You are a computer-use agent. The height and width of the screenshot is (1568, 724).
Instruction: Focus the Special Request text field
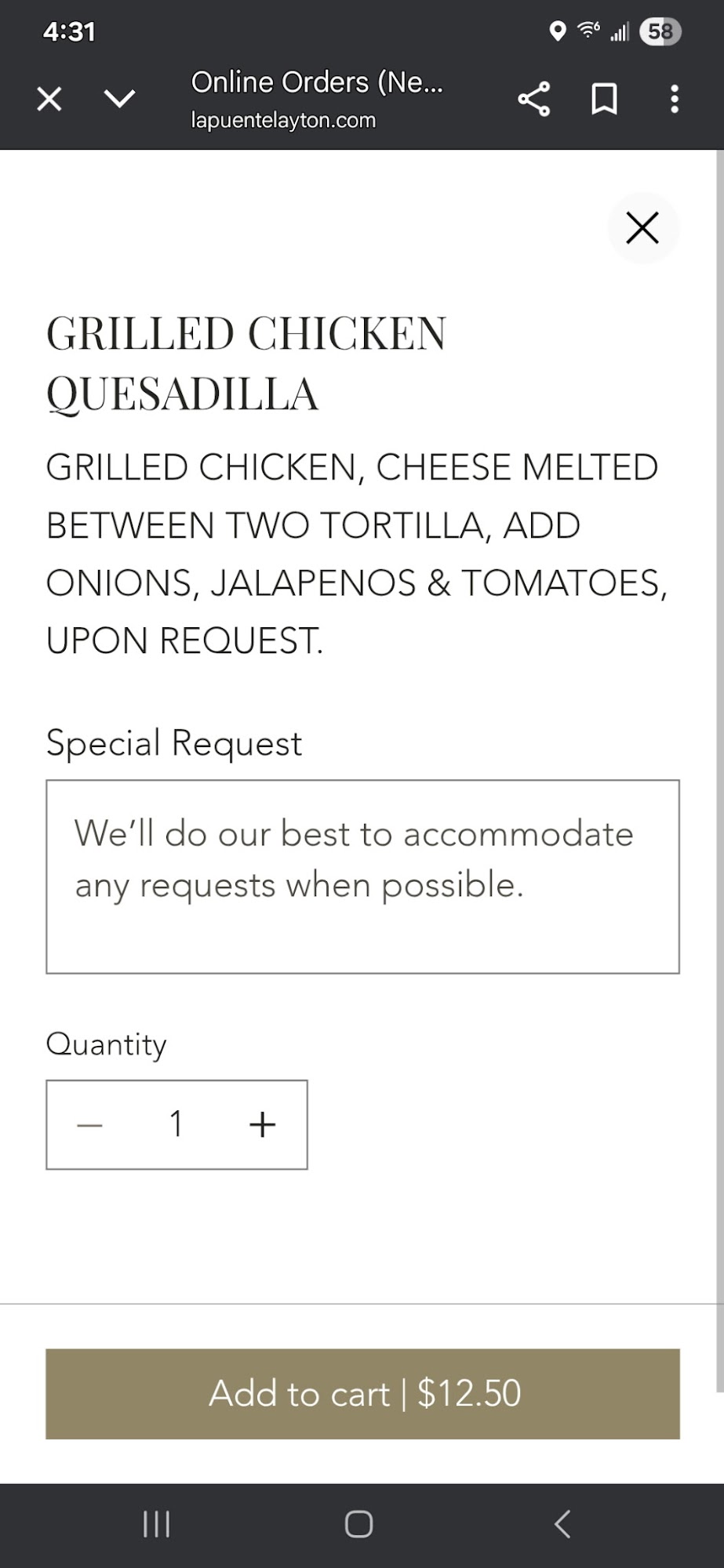point(362,877)
